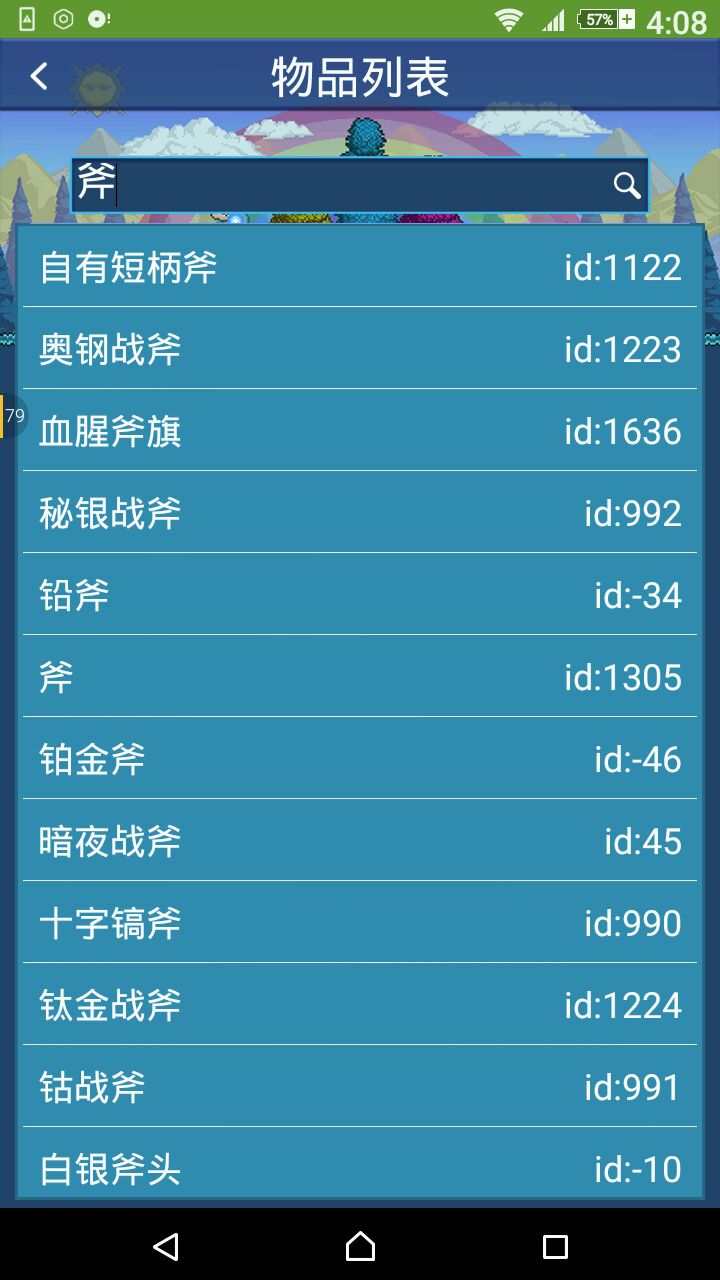Viewport: 720px width, 1280px height.
Task: Choose 血腥斧旗 id:1636
Action: 360,431
